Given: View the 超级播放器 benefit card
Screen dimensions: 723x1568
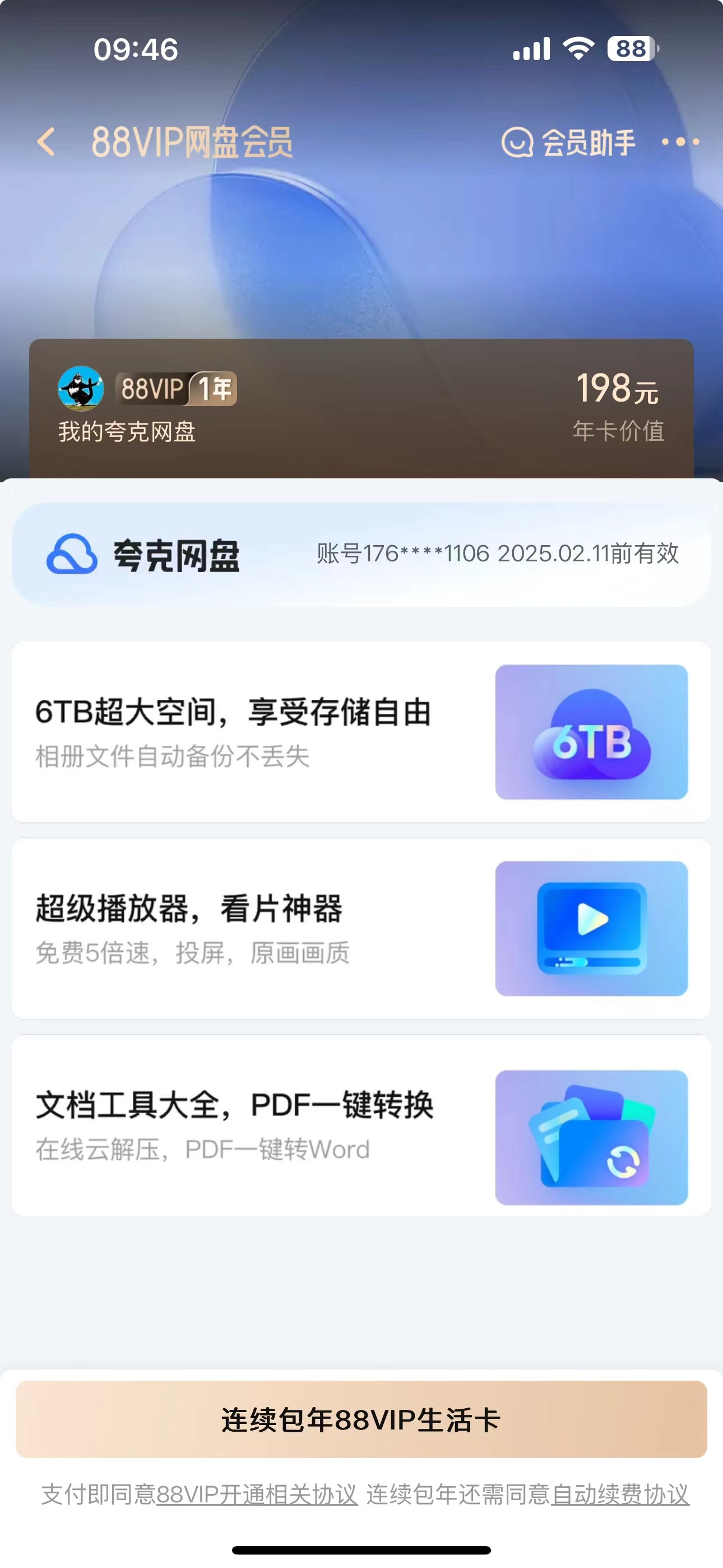Looking at the screenshot, I should pyautogui.click(x=361, y=928).
